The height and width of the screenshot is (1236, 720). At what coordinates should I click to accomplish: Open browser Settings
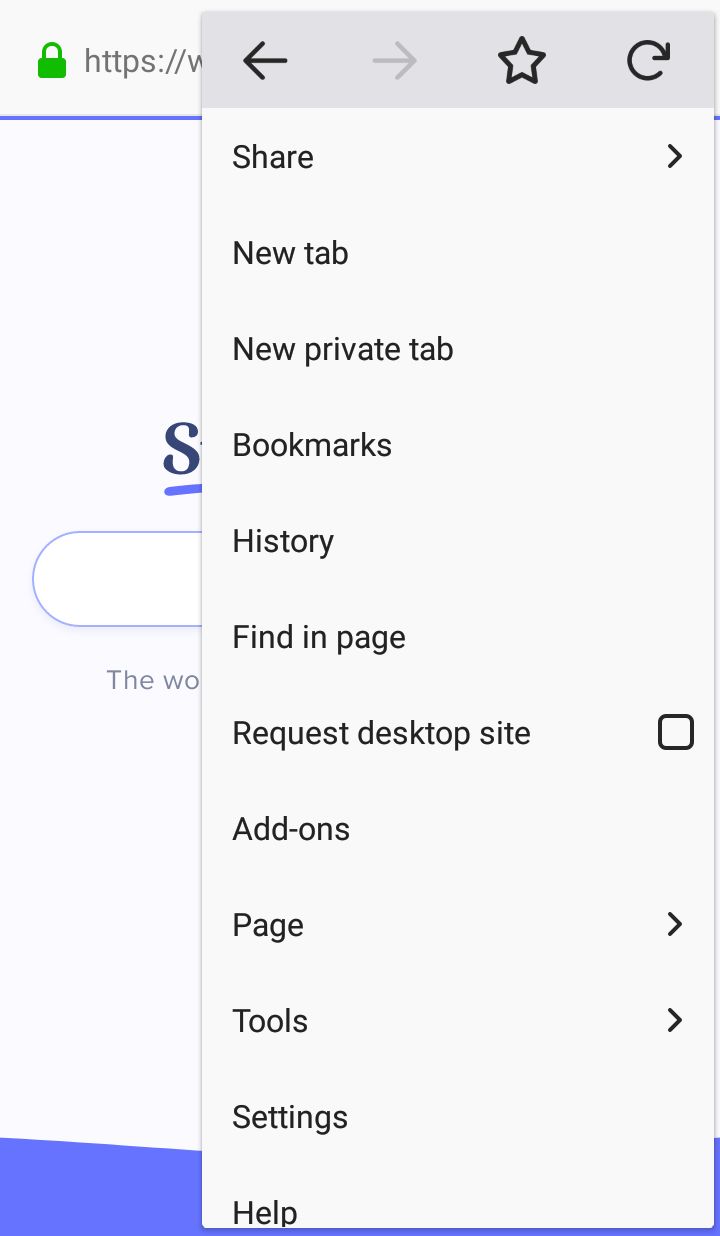click(458, 1117)
